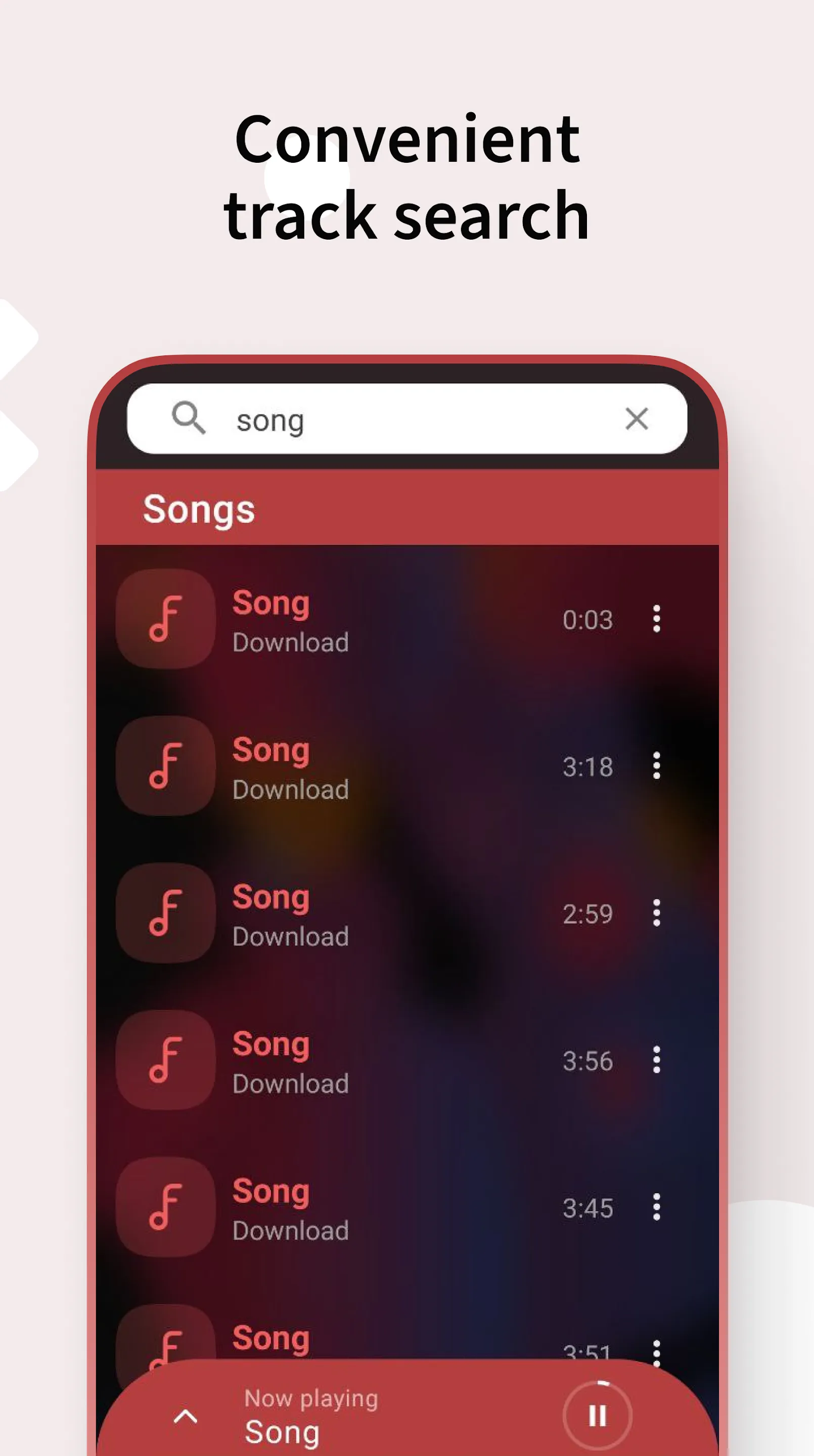The width and height of the screenshot is (814, 1456).
Task: Select the first song's music note icon
Action: (x=166, y=619)
